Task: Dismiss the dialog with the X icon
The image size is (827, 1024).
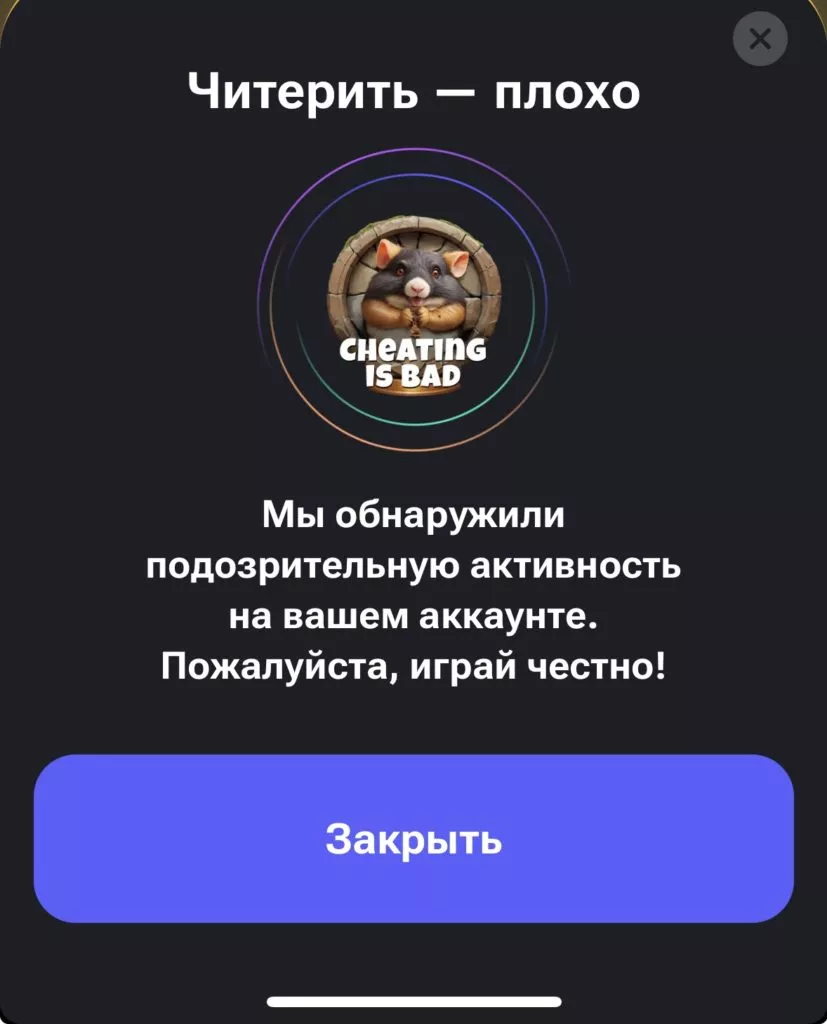Action: click(760, 40)
